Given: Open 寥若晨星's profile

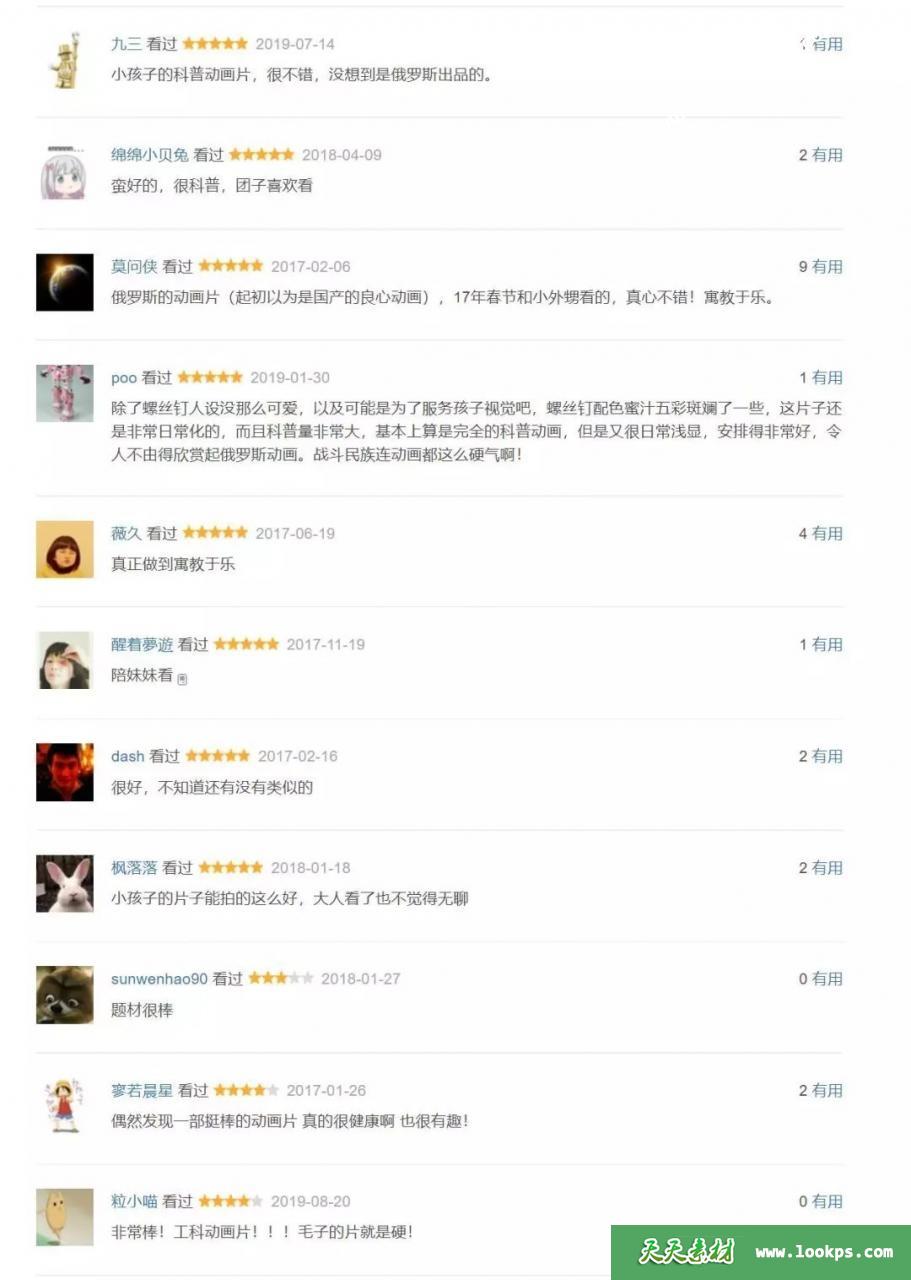Looking at the screenshot, I should (142, 1090).
